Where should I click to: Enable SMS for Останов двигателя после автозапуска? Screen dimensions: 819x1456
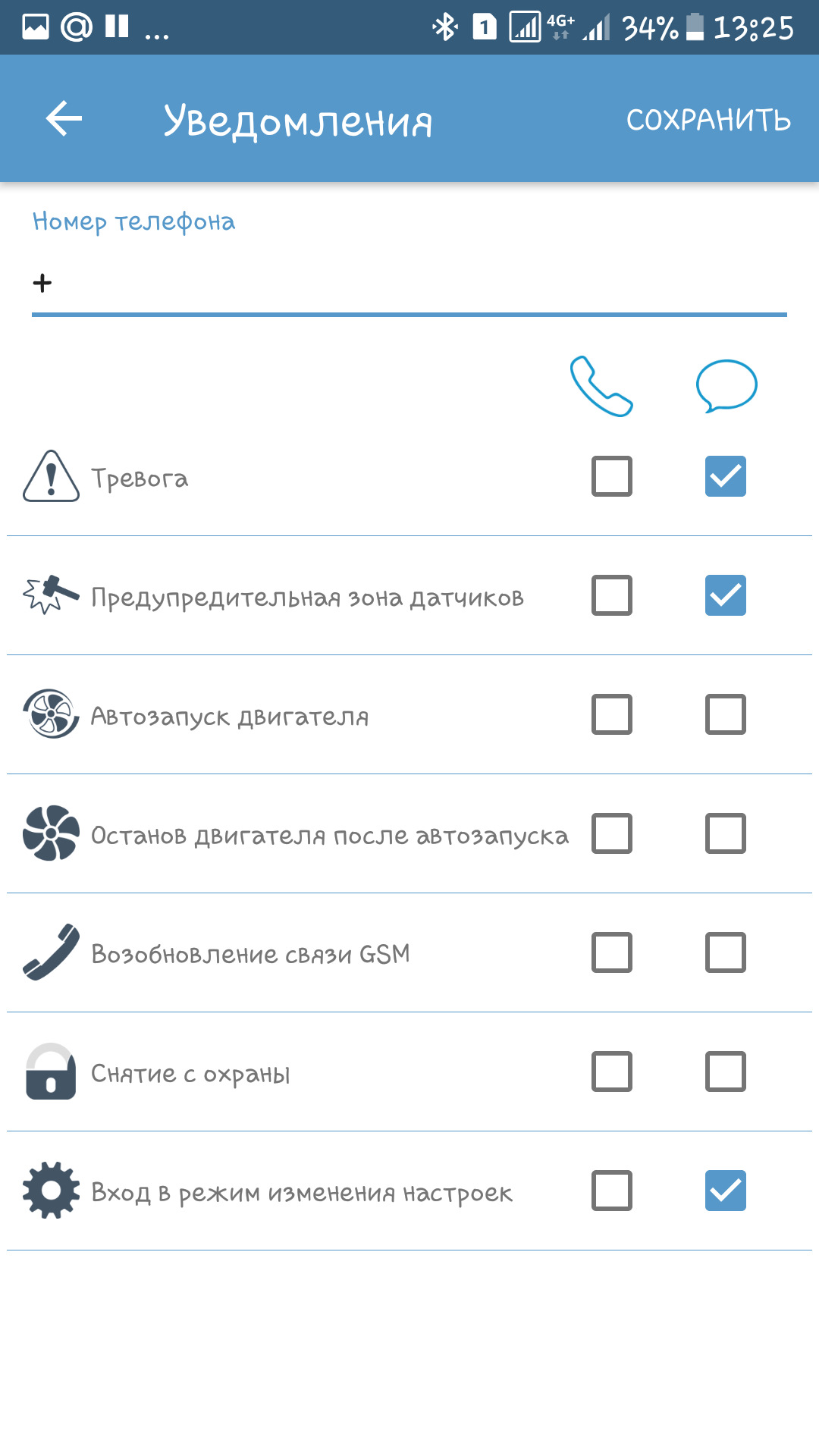(x=726, y=833)
